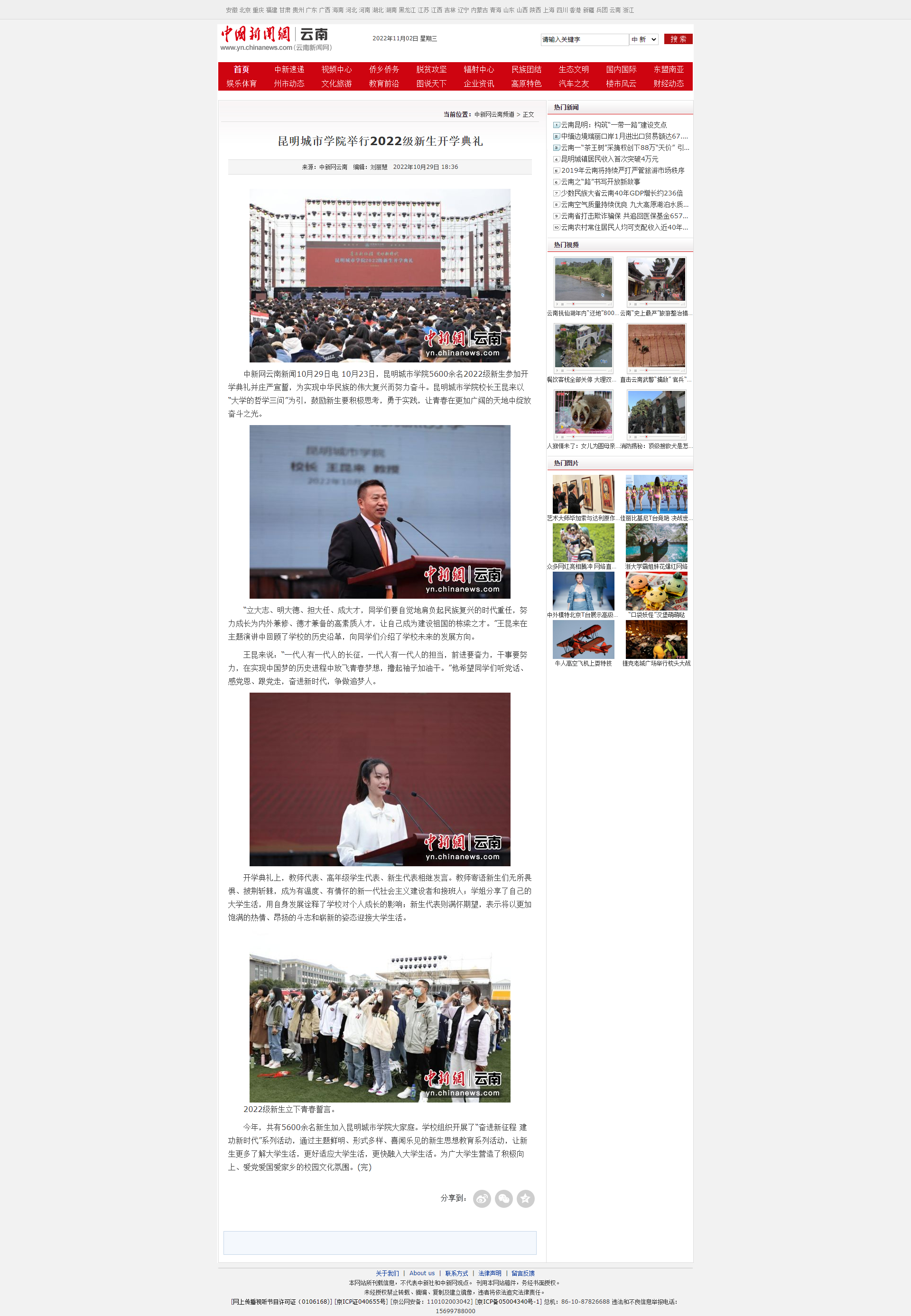Viewport: 911px width, 1316px height.
Task: Read 昆明城镇居民收入首次突破4万元 headline
Action: click(x=609, y=159)
